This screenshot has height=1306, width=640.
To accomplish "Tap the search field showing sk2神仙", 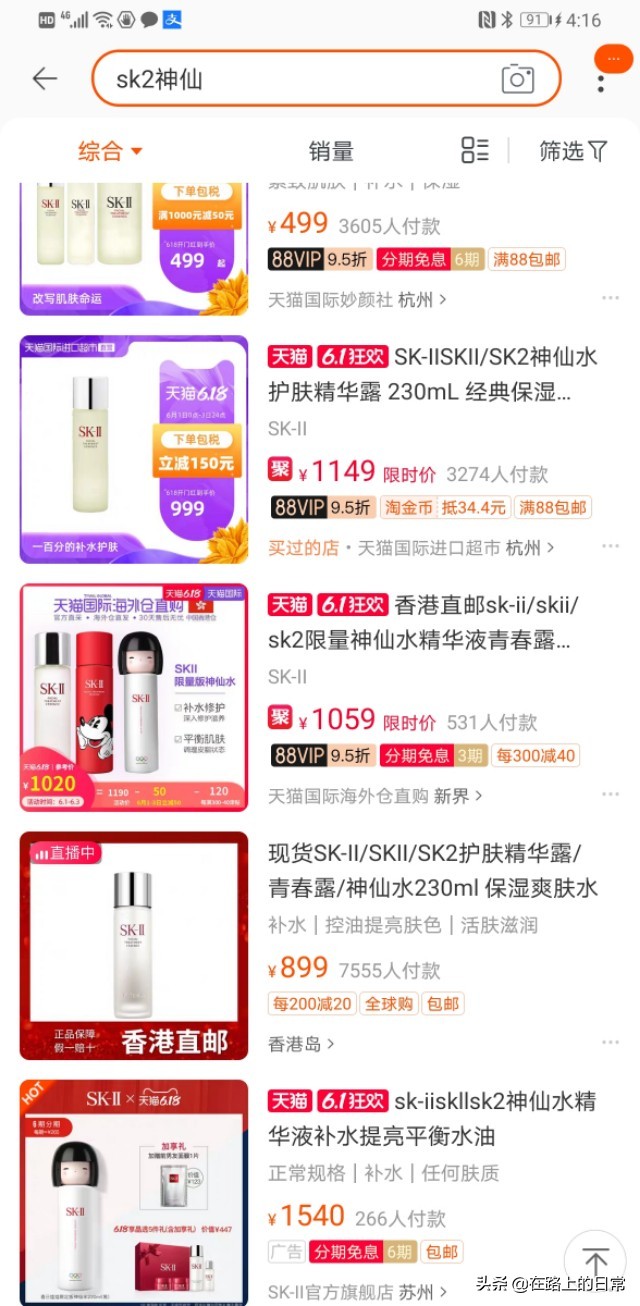I will [x=300, y=79].
